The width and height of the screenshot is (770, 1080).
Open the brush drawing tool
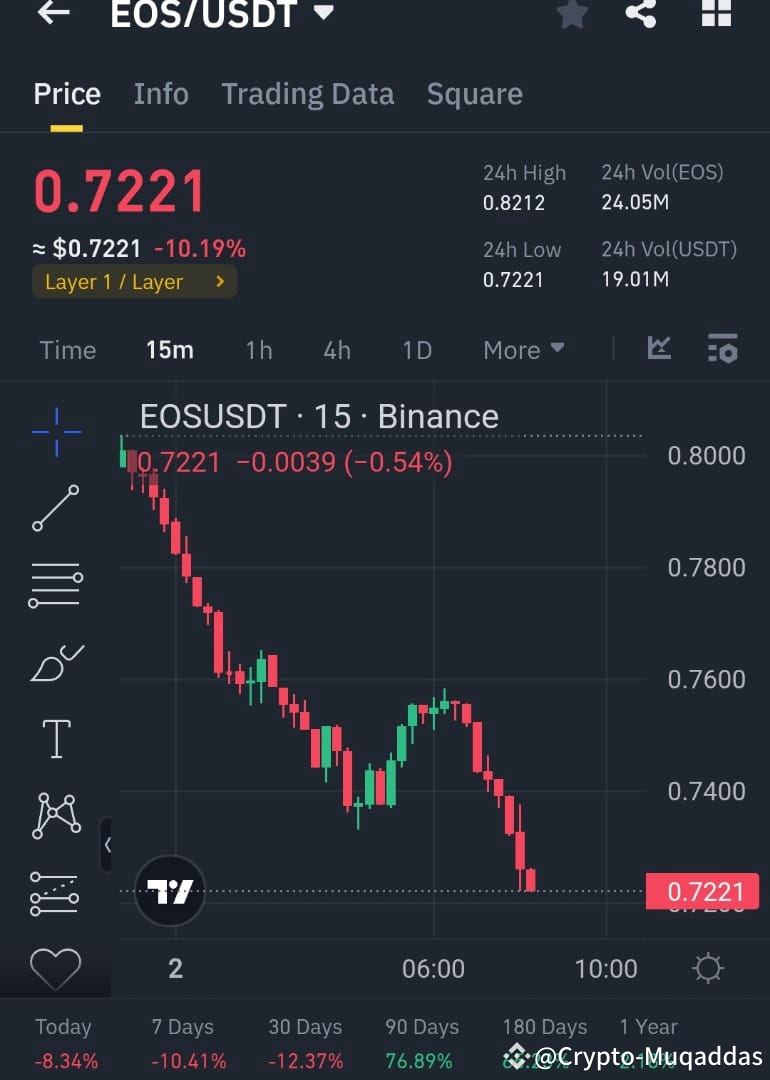coord(55,662)
